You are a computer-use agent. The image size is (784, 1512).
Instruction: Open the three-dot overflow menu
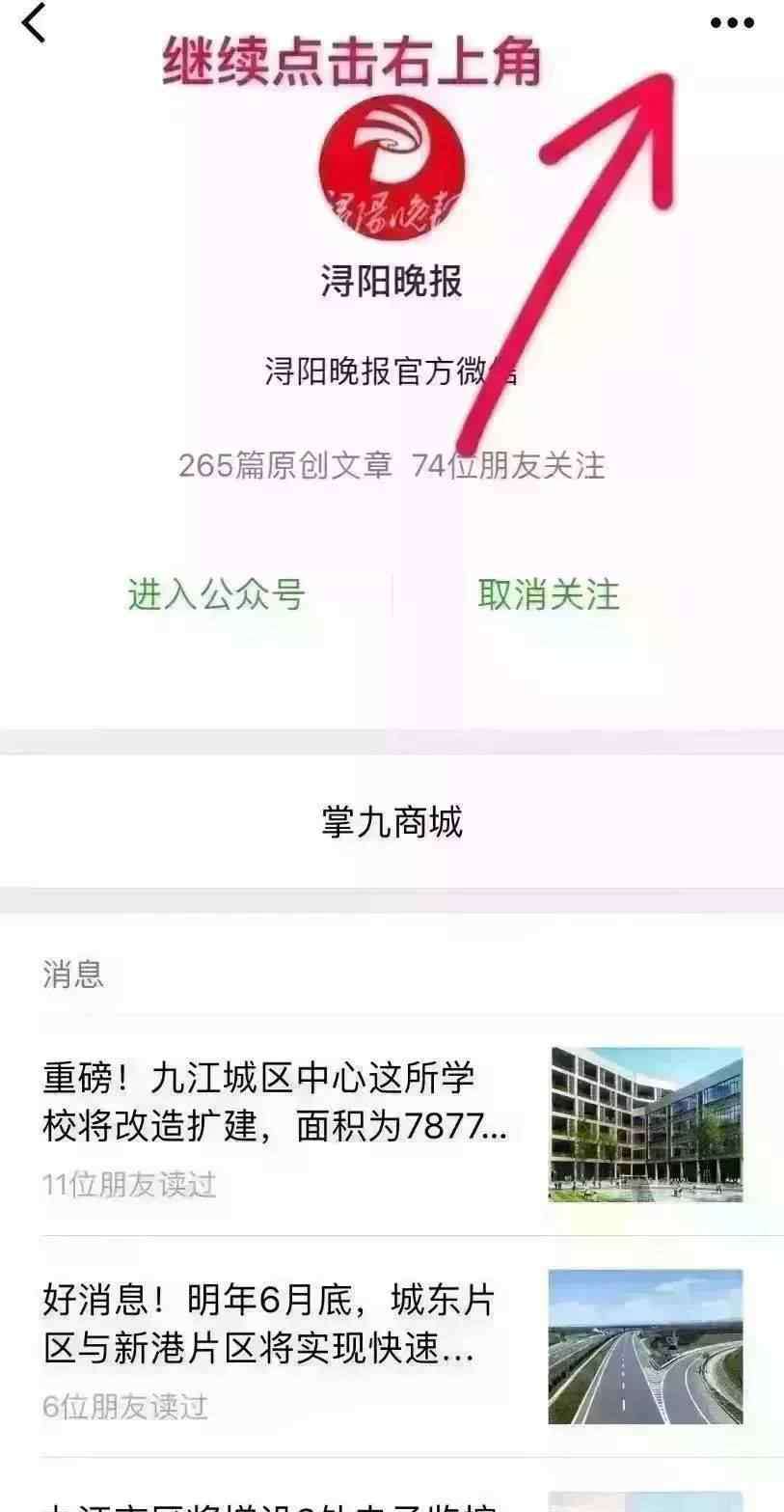731,22
